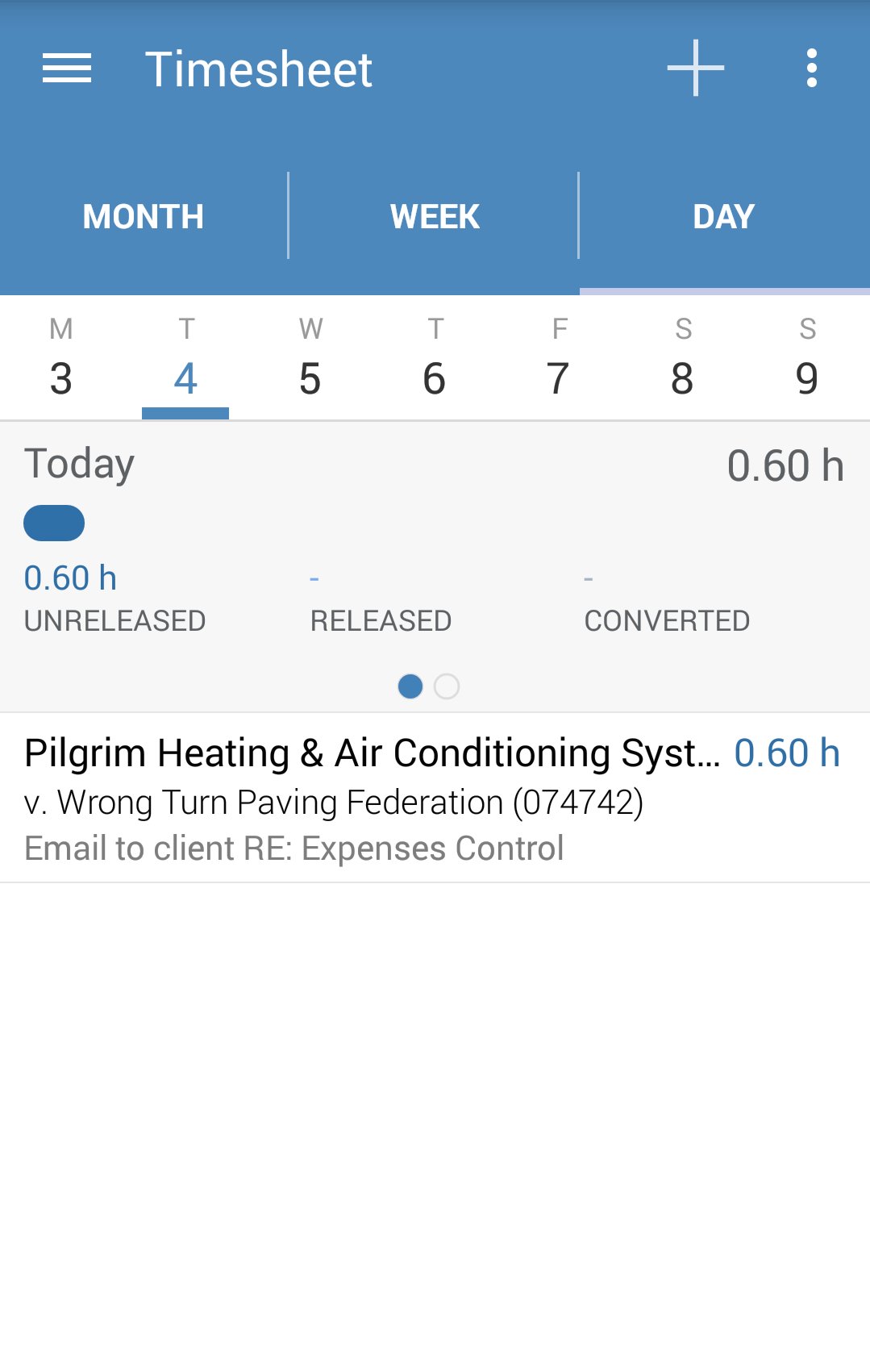Open the Pilgrim Heating & Air Conditioning entry
This screenshot has width=870, height=1372.
pos(435,798)
